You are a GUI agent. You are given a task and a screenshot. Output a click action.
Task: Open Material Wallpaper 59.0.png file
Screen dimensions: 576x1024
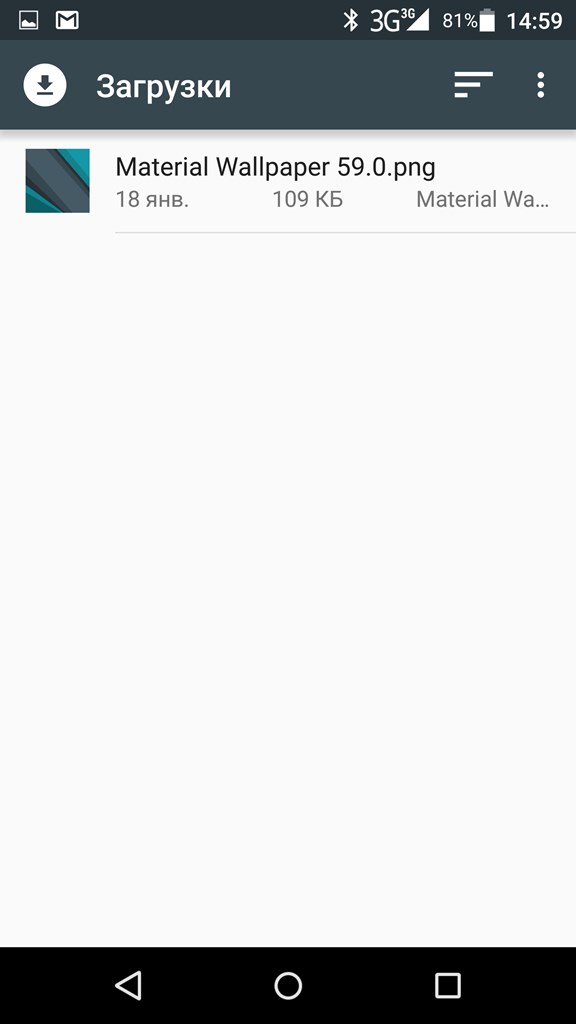point(288,182)
